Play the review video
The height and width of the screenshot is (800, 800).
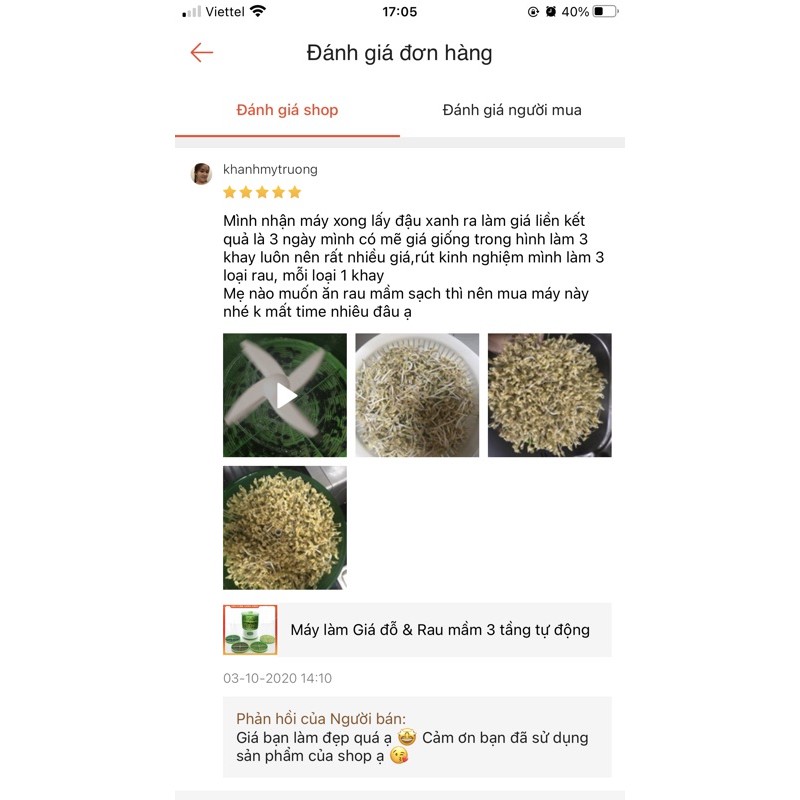click(x=285, y=395)
